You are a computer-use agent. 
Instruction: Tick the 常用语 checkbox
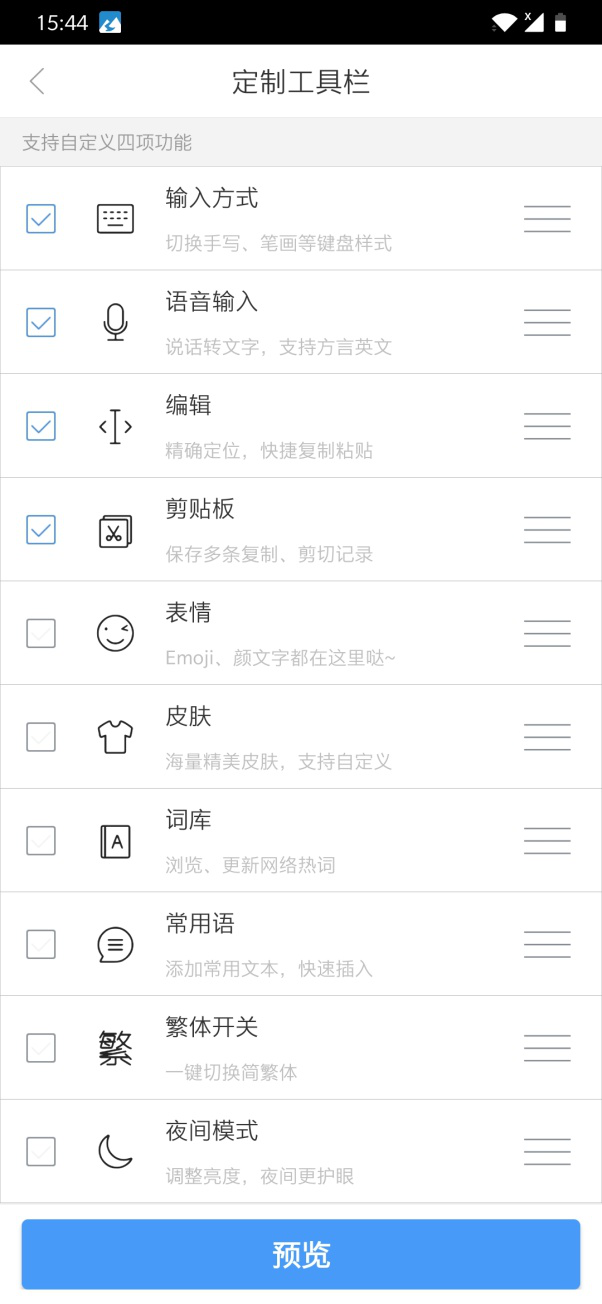(x=41, y=944)
